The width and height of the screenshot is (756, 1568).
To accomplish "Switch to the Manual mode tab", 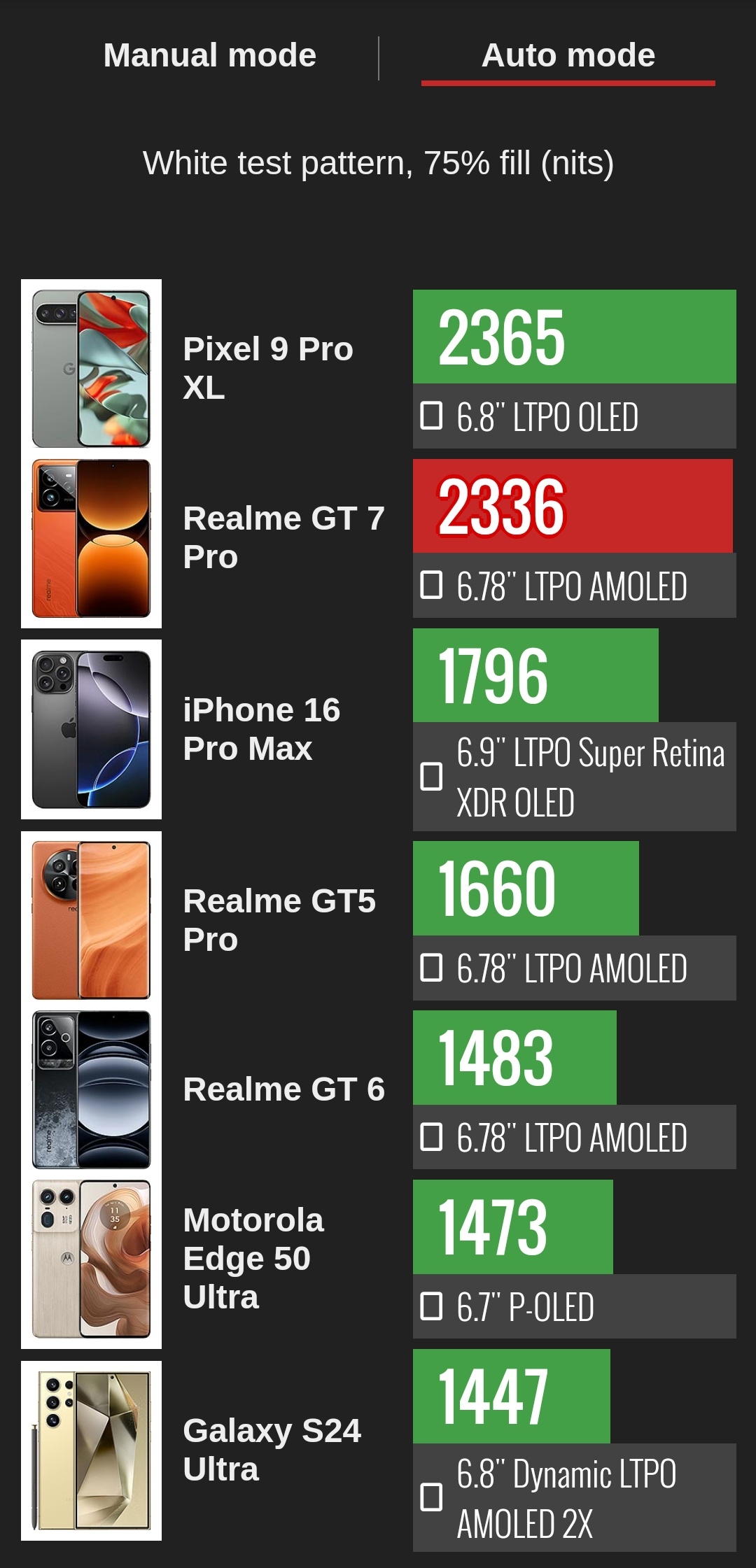I will pos(209,55).
